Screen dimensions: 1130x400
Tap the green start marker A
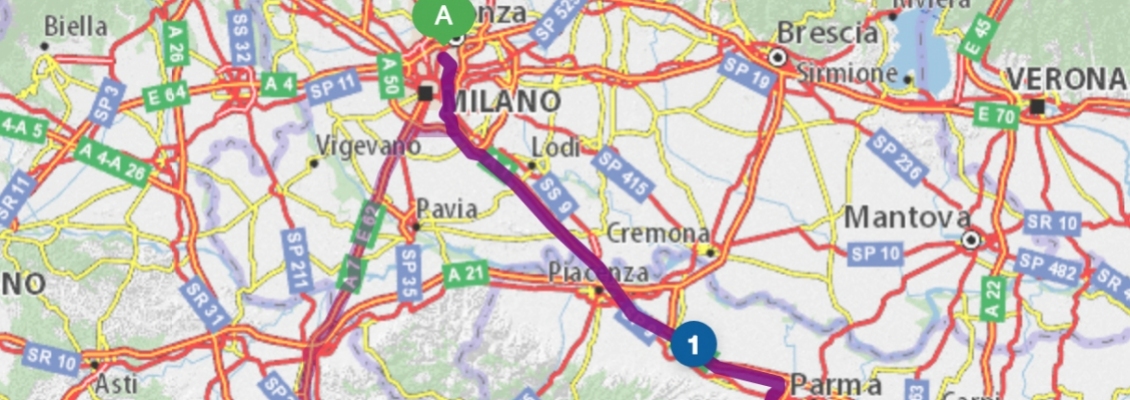coord(443,16)
